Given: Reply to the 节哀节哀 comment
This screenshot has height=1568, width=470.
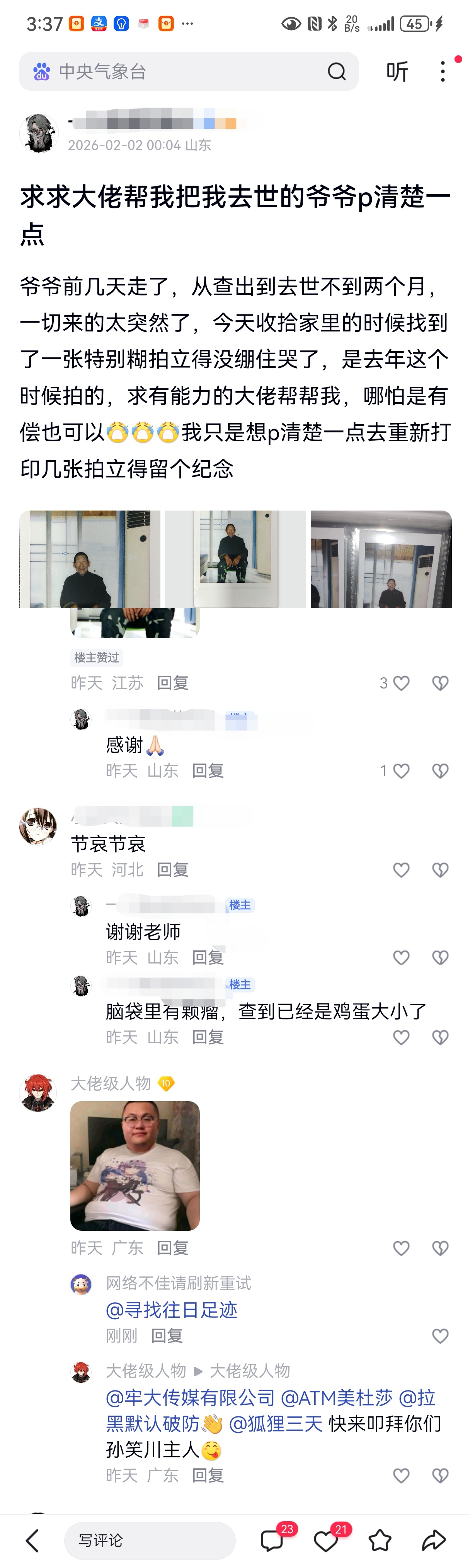Looking at the screenshot, I should click(173, 870).
